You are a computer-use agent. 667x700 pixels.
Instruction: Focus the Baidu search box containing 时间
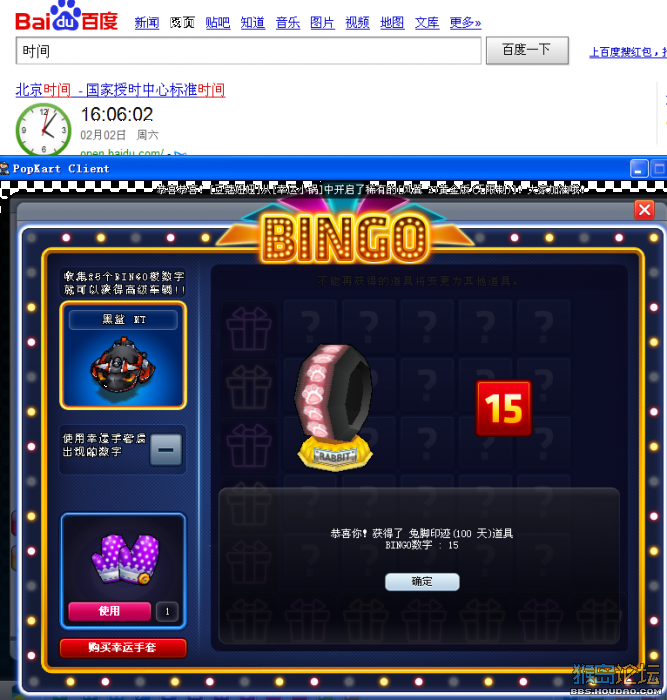[x=248, y=51]
